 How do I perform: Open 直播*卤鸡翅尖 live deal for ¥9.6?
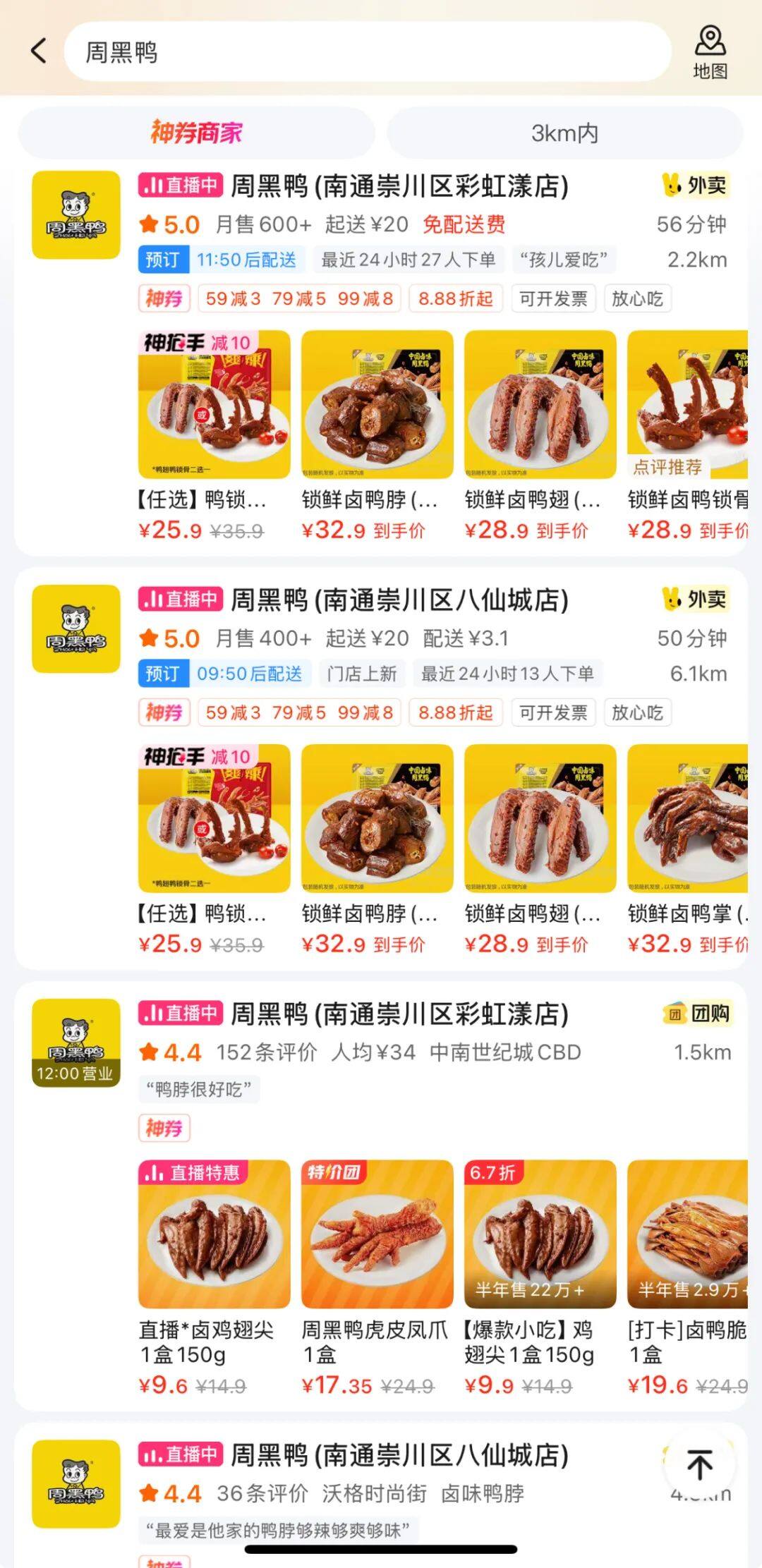214,1234
